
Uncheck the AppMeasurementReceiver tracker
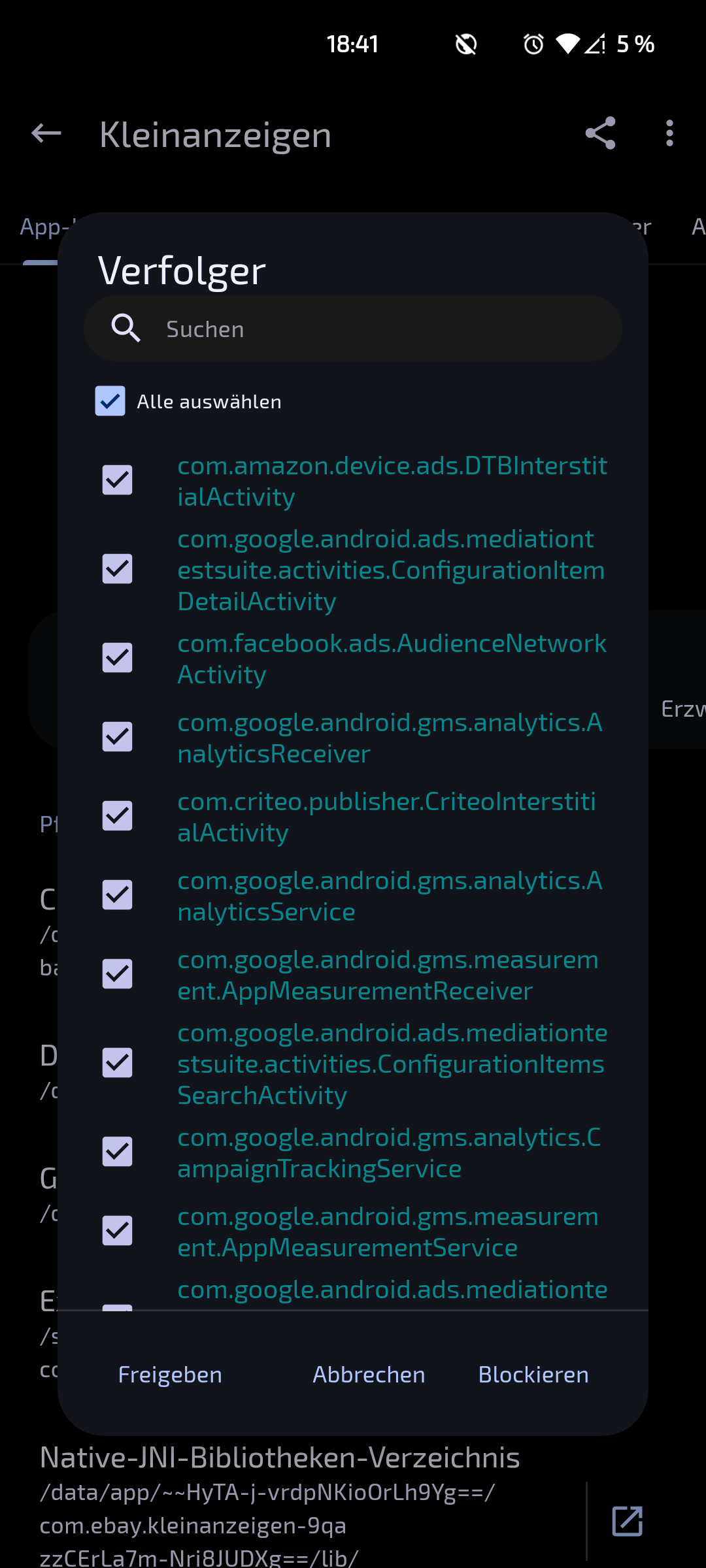(x=118, y=974)
